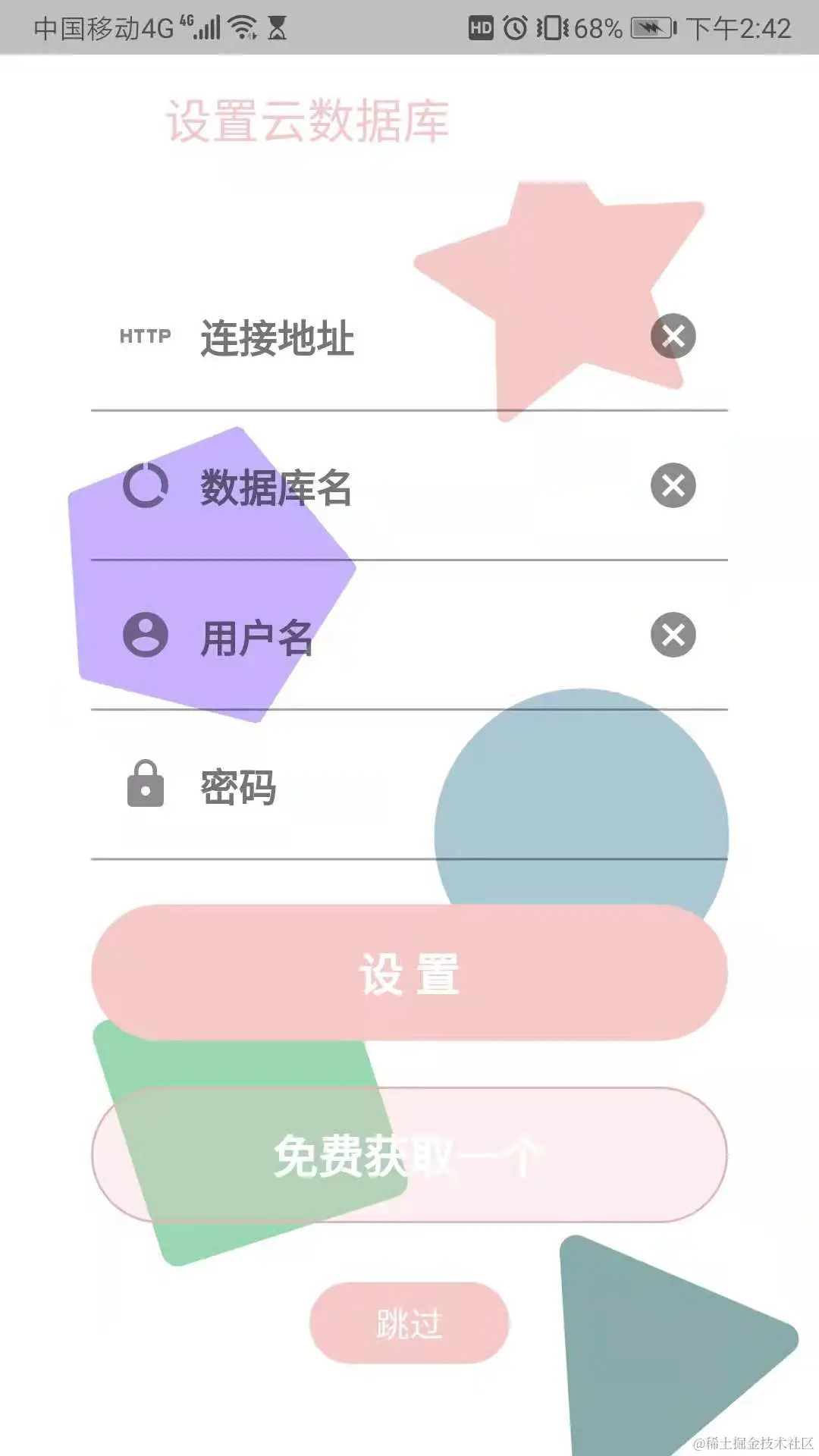Image resolution: width=819 pixels, height=1456 pixels.
Task: Choose 免费获取一个 button
Action: [x=409, y=1155]
